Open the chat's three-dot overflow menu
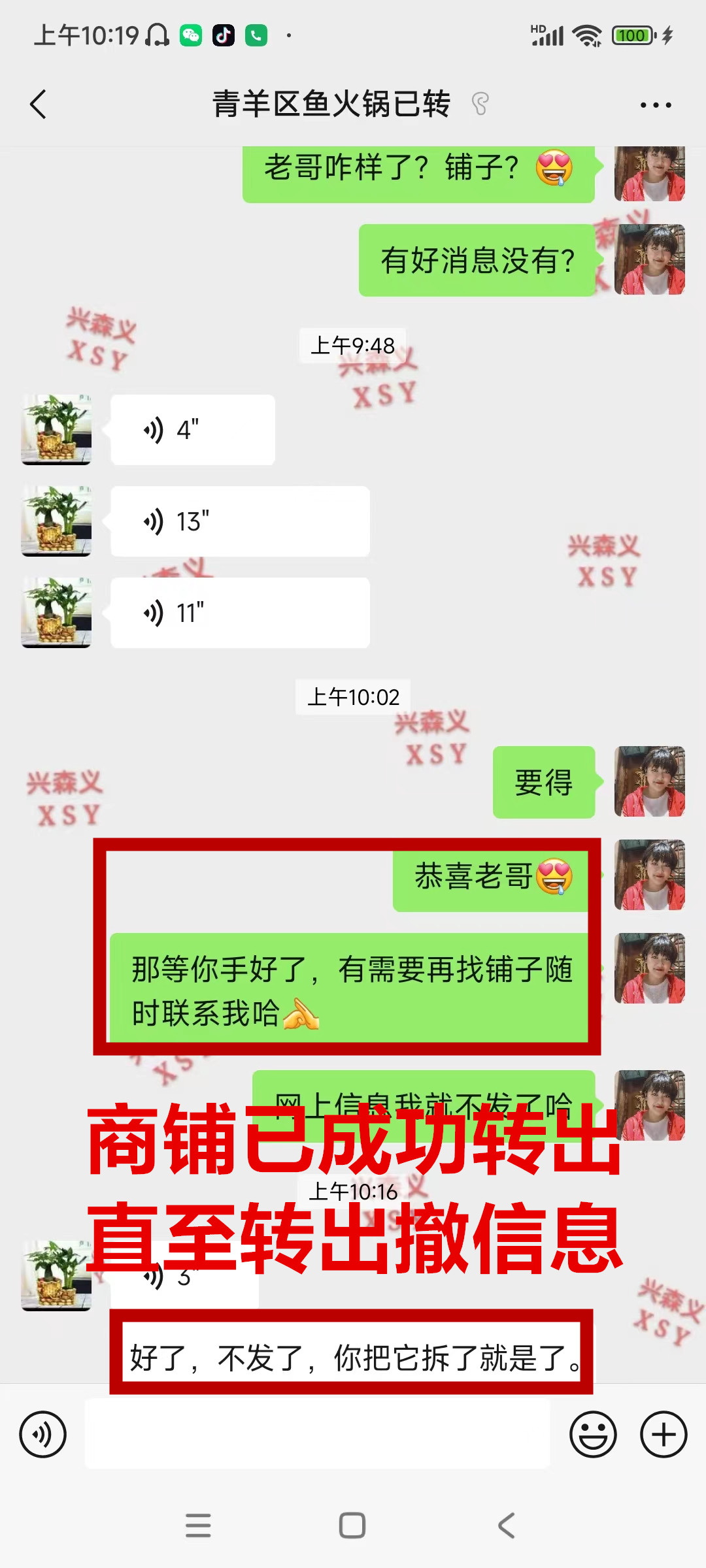 tap(655, 105)
